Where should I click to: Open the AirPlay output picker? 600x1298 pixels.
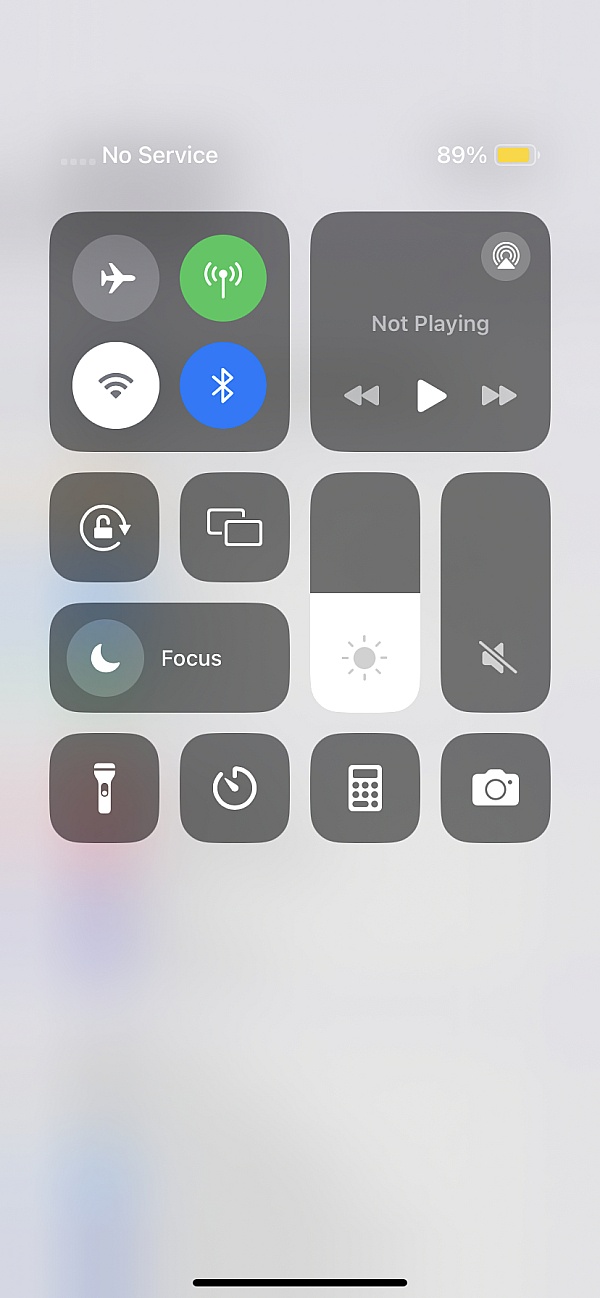click(x=505, y=257)
